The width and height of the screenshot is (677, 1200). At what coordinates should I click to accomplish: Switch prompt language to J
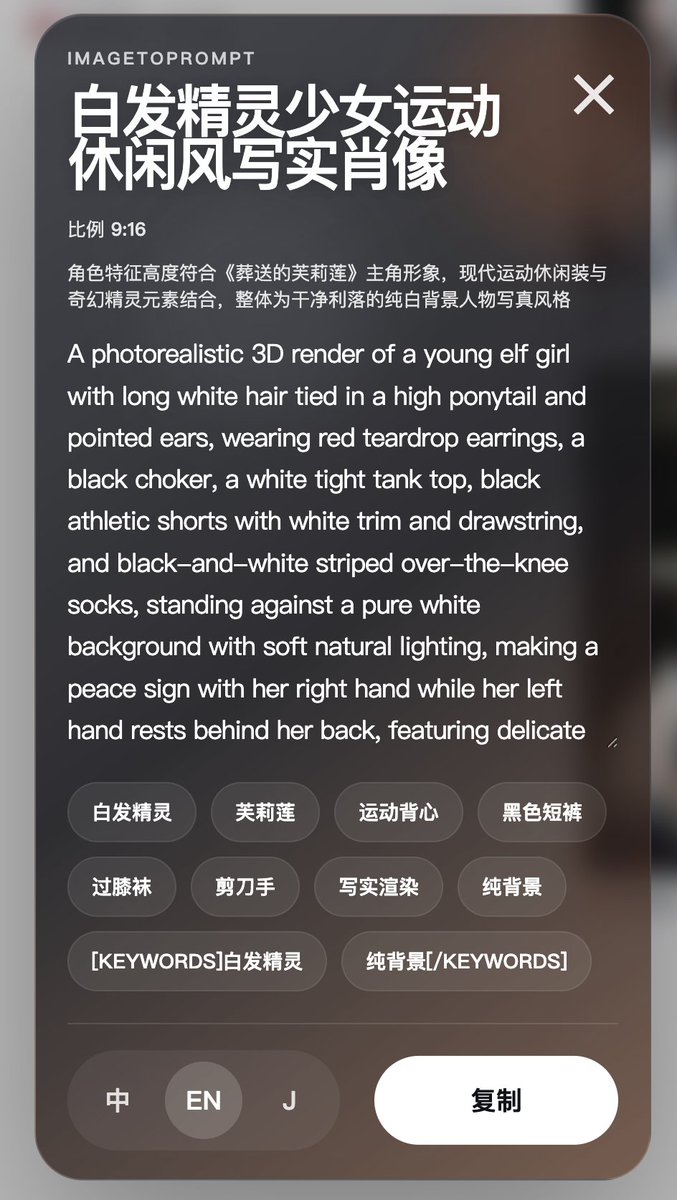pos(289,1101)
